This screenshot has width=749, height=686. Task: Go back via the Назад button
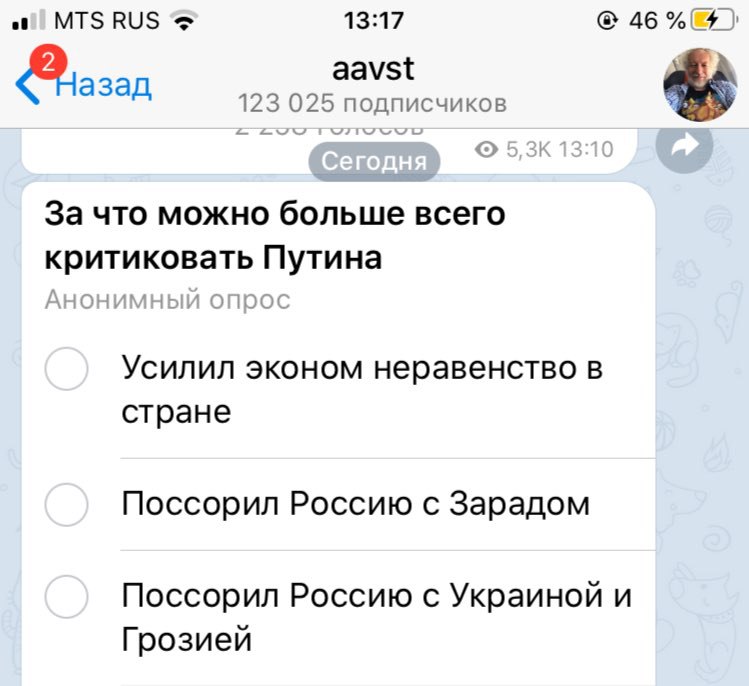pyautogui.click(x=87, y=84)
